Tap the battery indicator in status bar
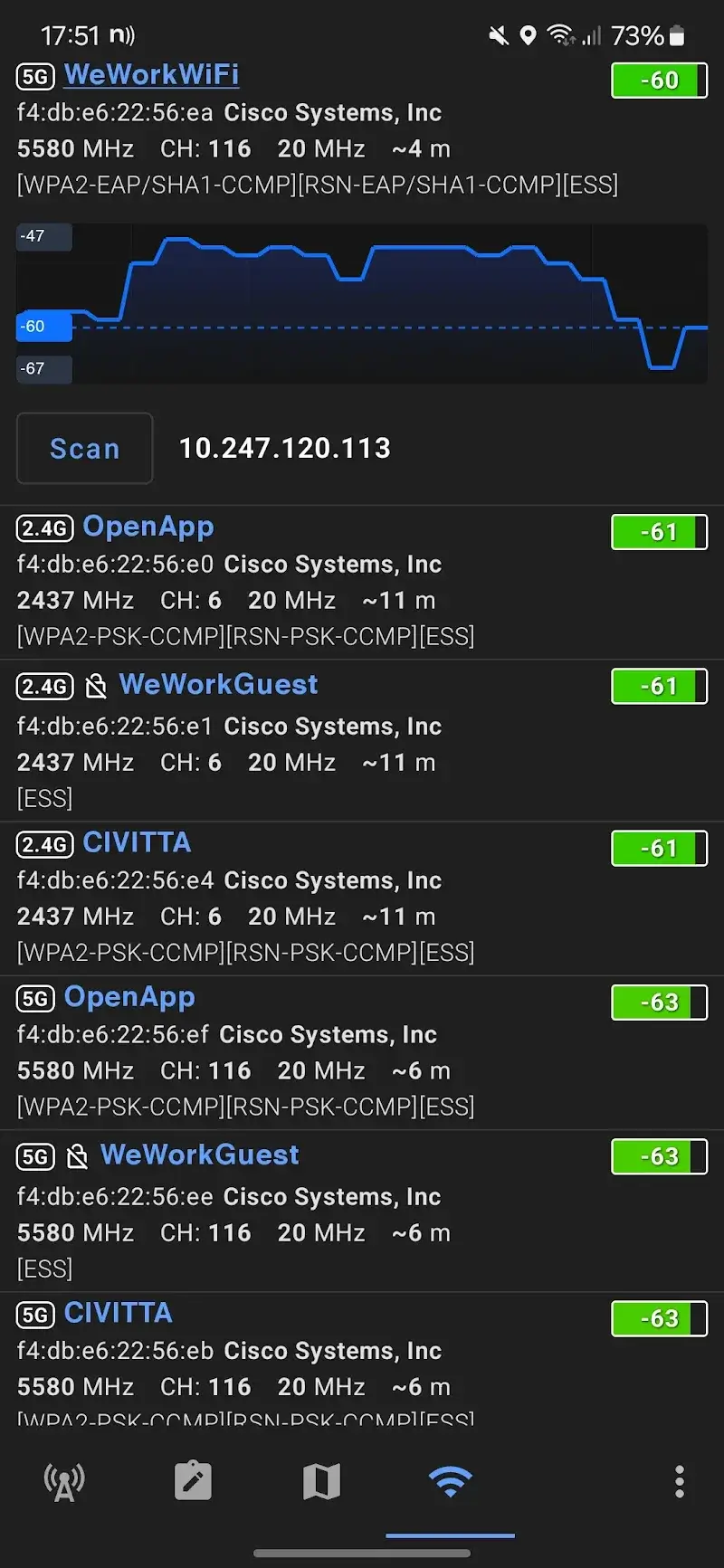The image size is (724, 1568). pyautogui.click(x=677, y=34)
